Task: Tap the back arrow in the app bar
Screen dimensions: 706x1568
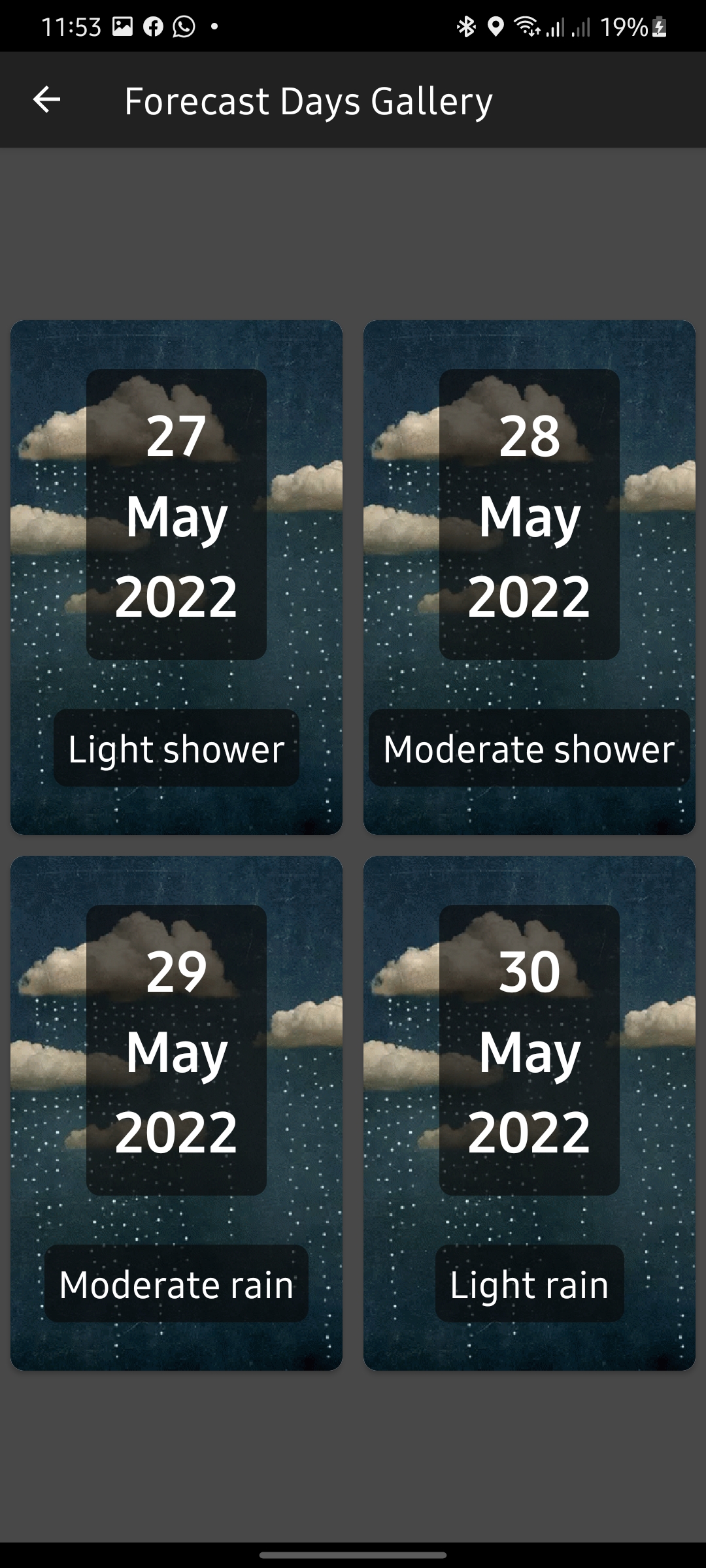Action: click(46, 99)
